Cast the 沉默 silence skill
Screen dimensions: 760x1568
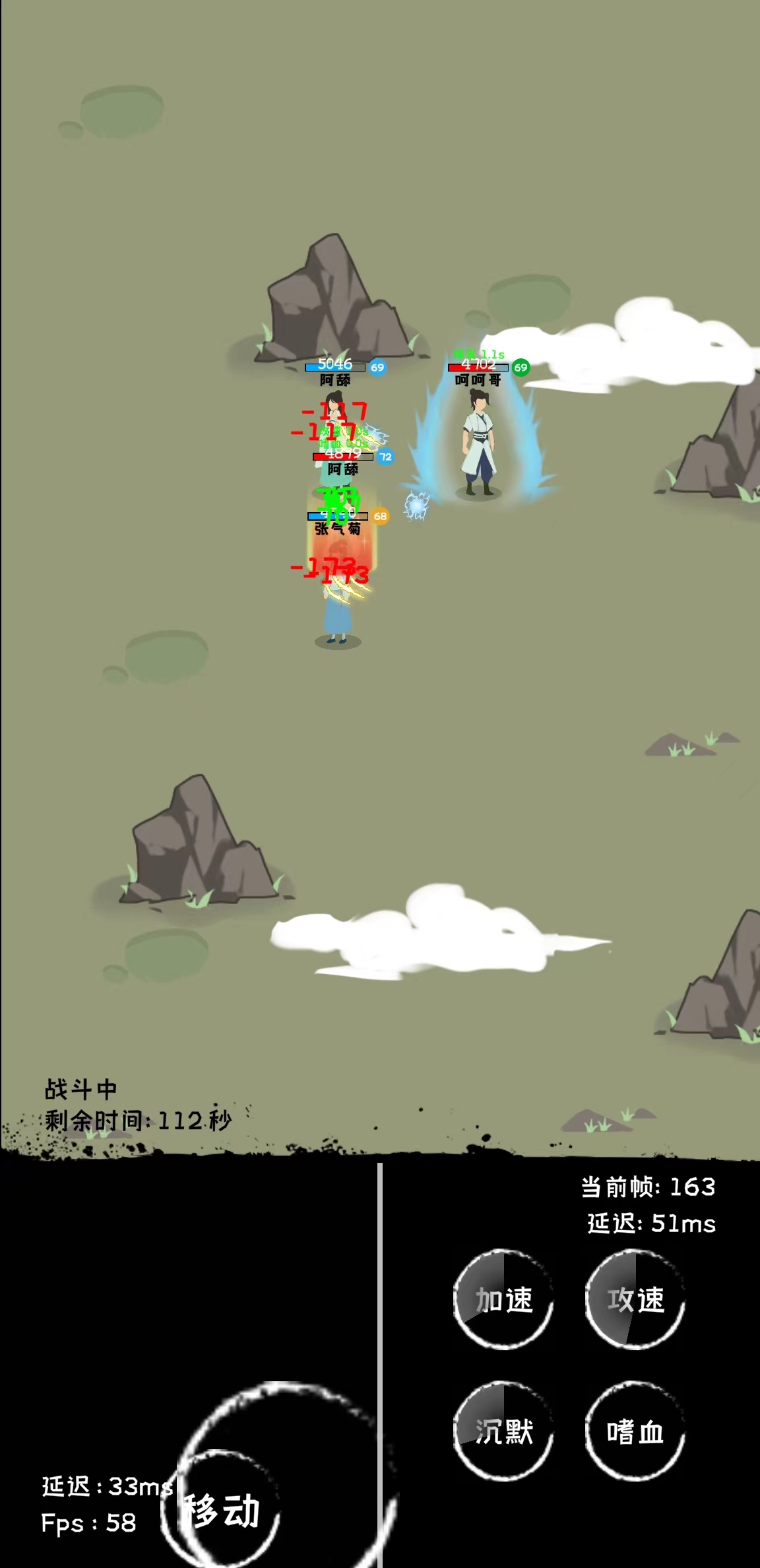[503, 1431]
